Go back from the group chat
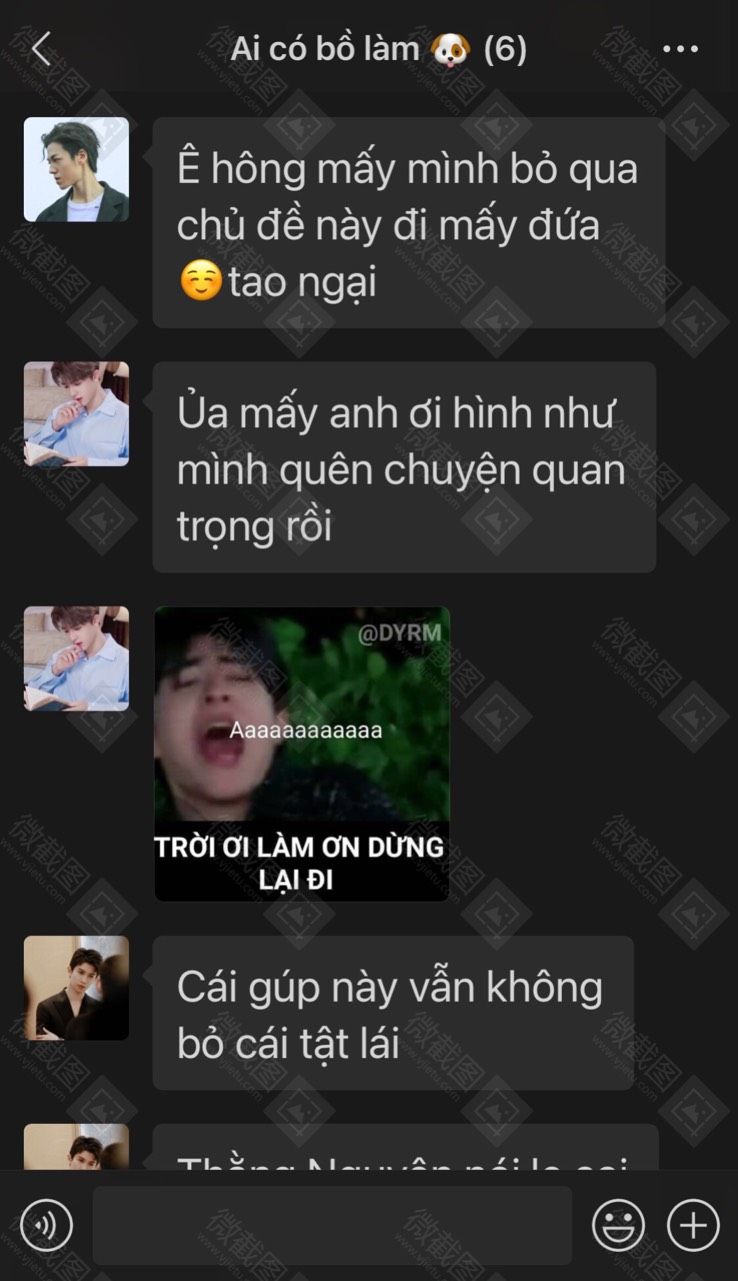This screenshot has height=1281, width=738. pos(41,48)
